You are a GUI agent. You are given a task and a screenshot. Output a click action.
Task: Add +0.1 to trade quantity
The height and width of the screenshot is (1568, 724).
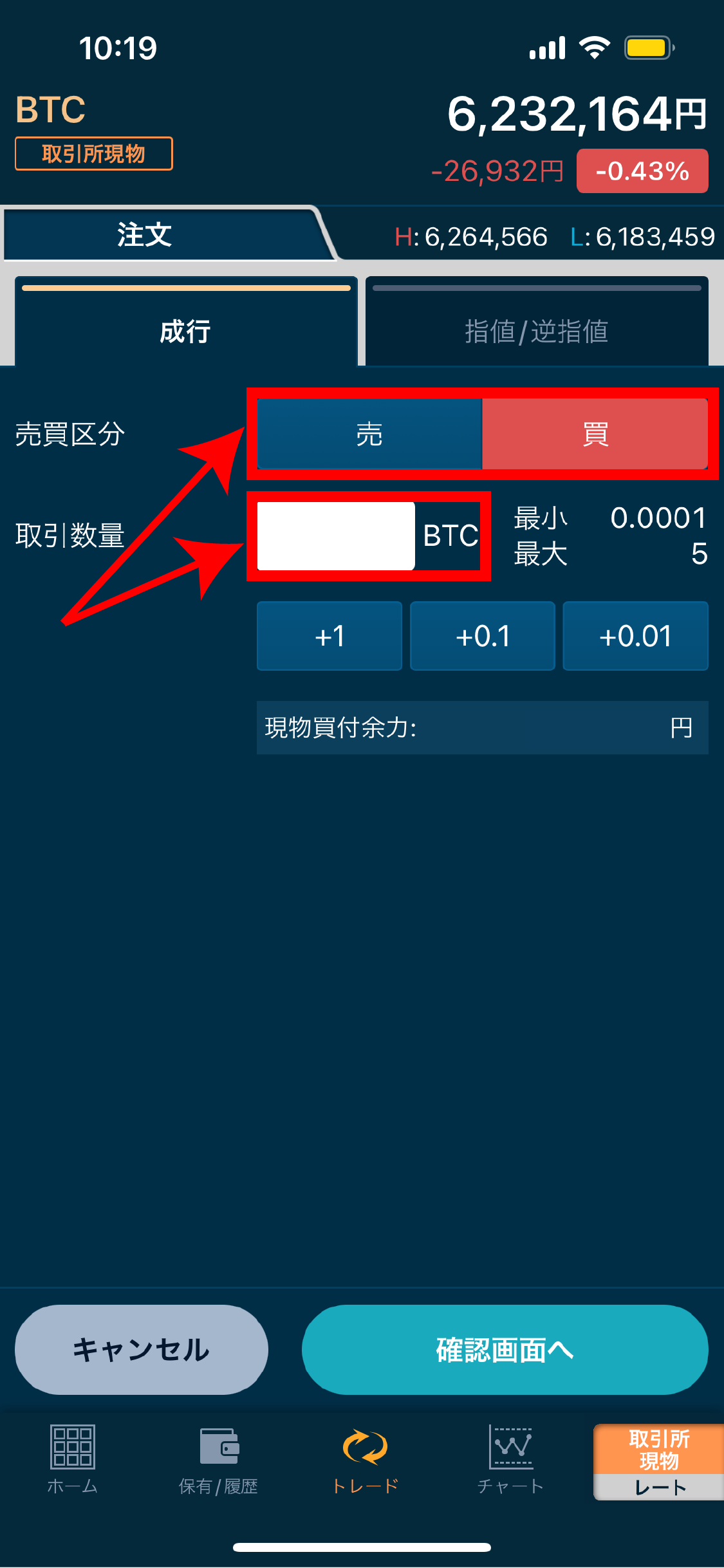coord(482,636)
